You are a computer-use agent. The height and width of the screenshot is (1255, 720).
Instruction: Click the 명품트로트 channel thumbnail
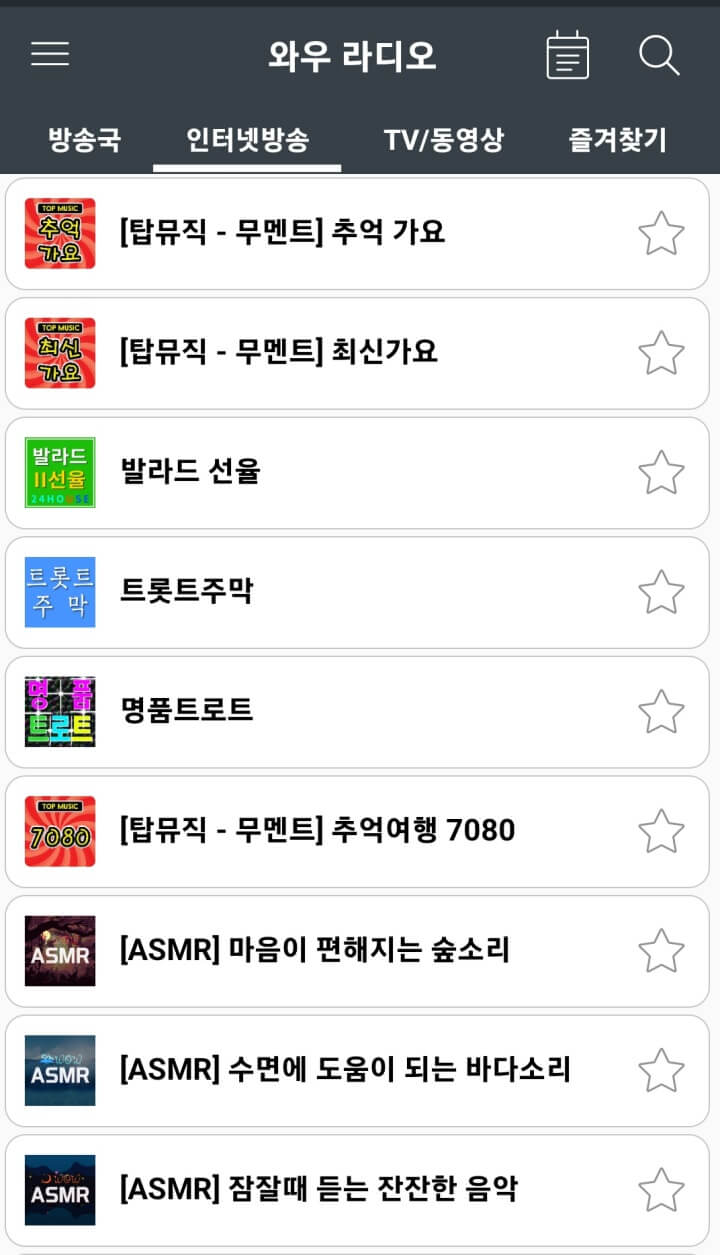(59, 711)
